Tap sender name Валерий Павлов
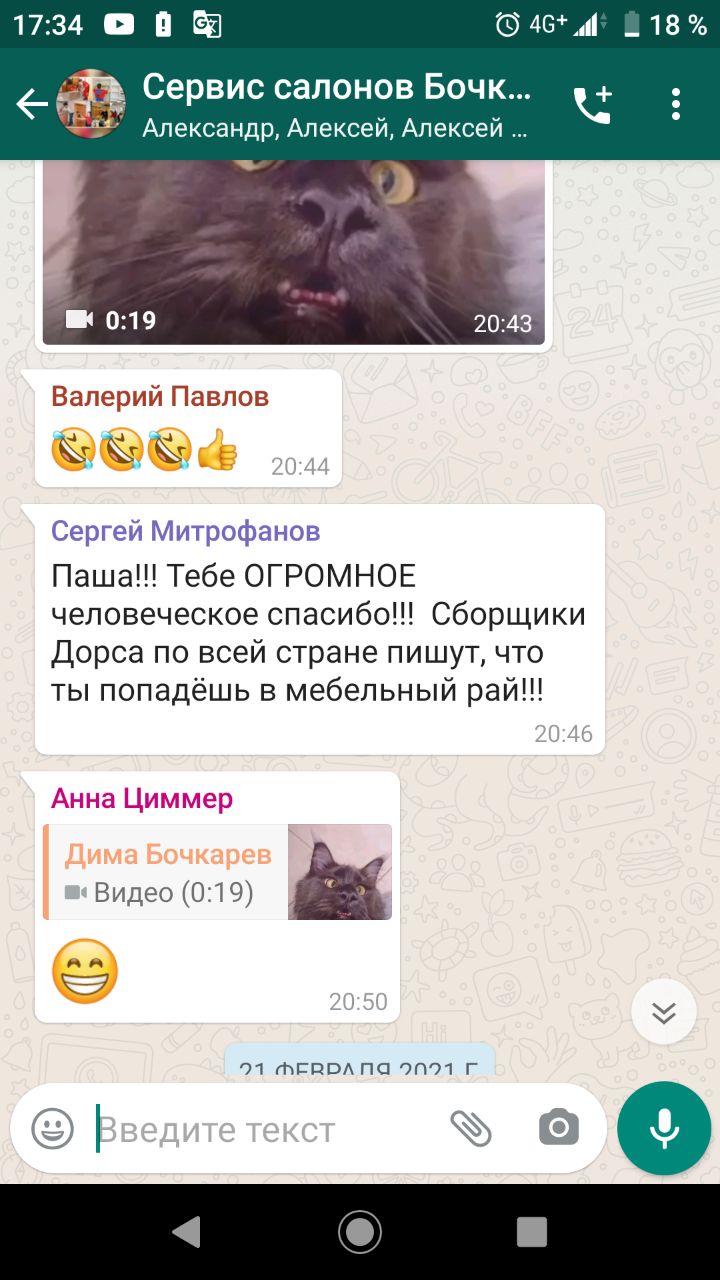The width and height of the screenshot is (720, 1280). pyautogui.click(x=160, y=397)
